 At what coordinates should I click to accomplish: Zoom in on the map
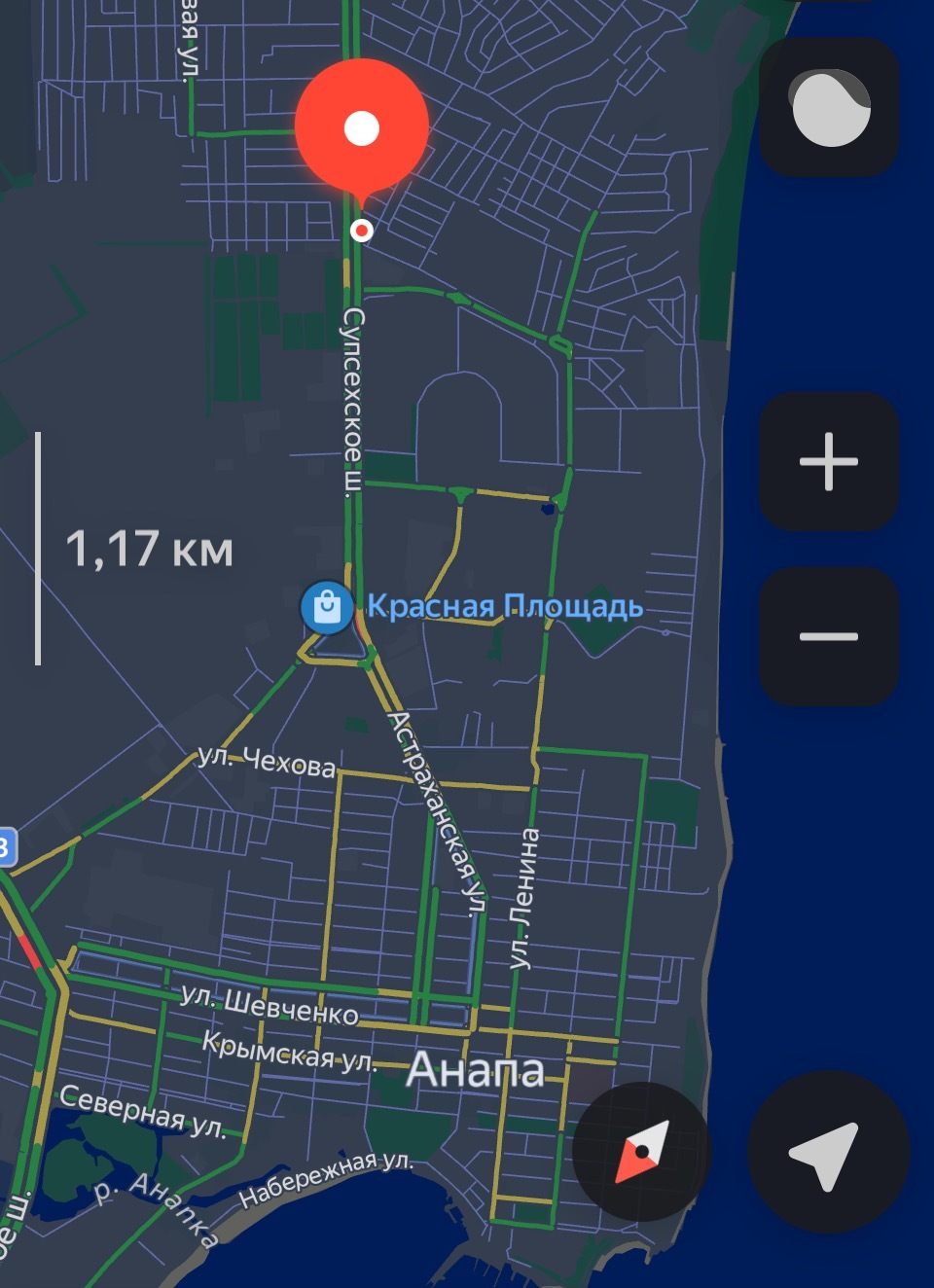[x=828, y=461]
